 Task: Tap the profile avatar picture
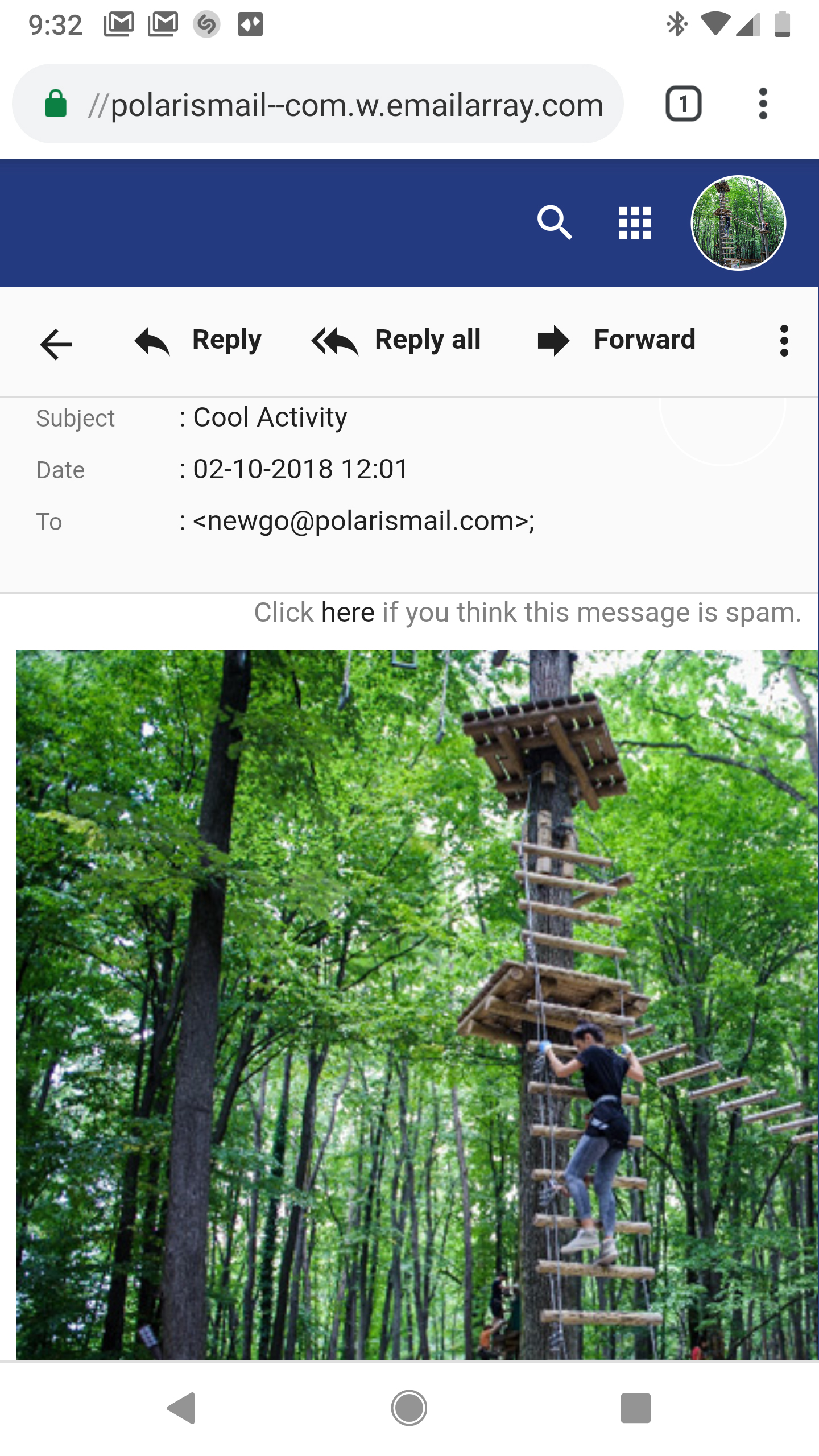pyautogui.click(x=738, y=222)
